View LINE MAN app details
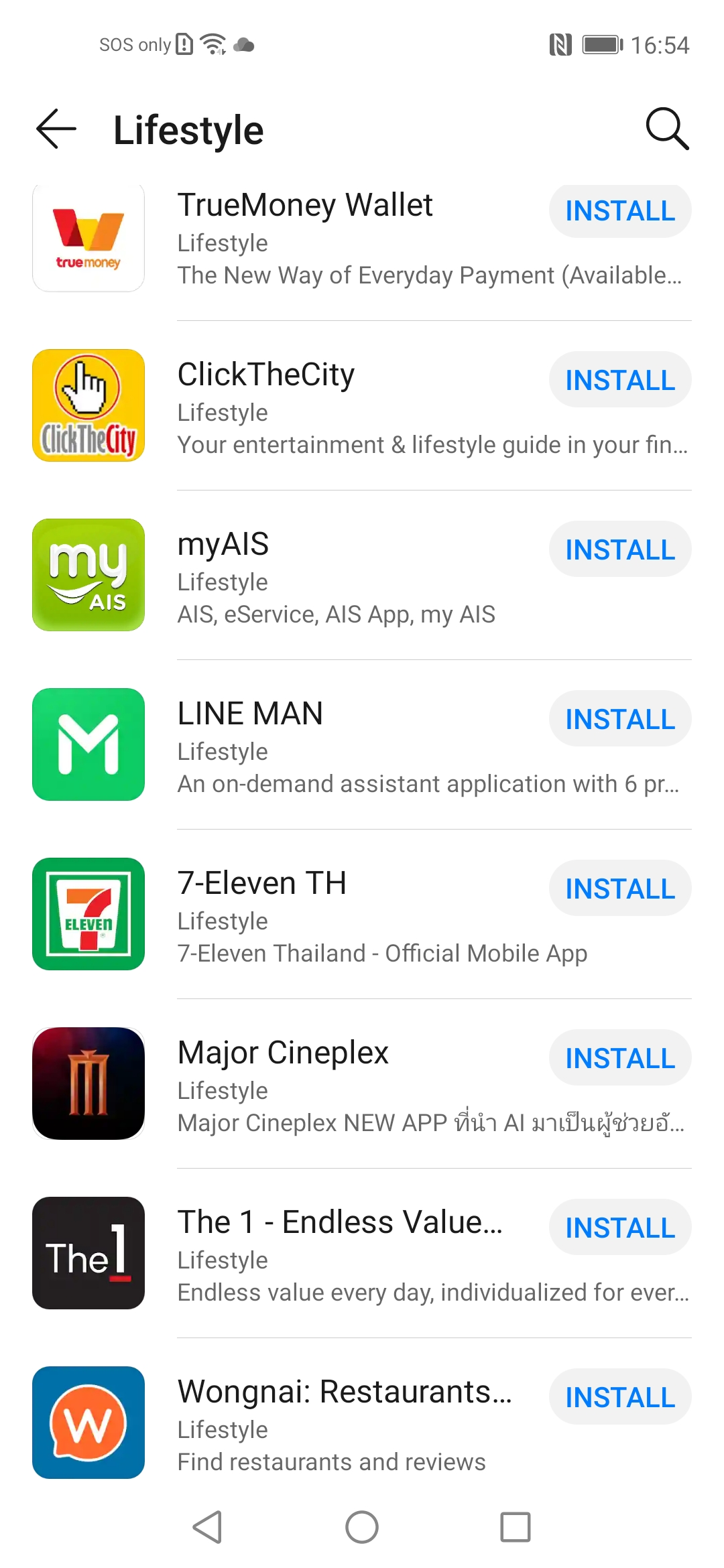724x1568 pixels. coord(250,714)
